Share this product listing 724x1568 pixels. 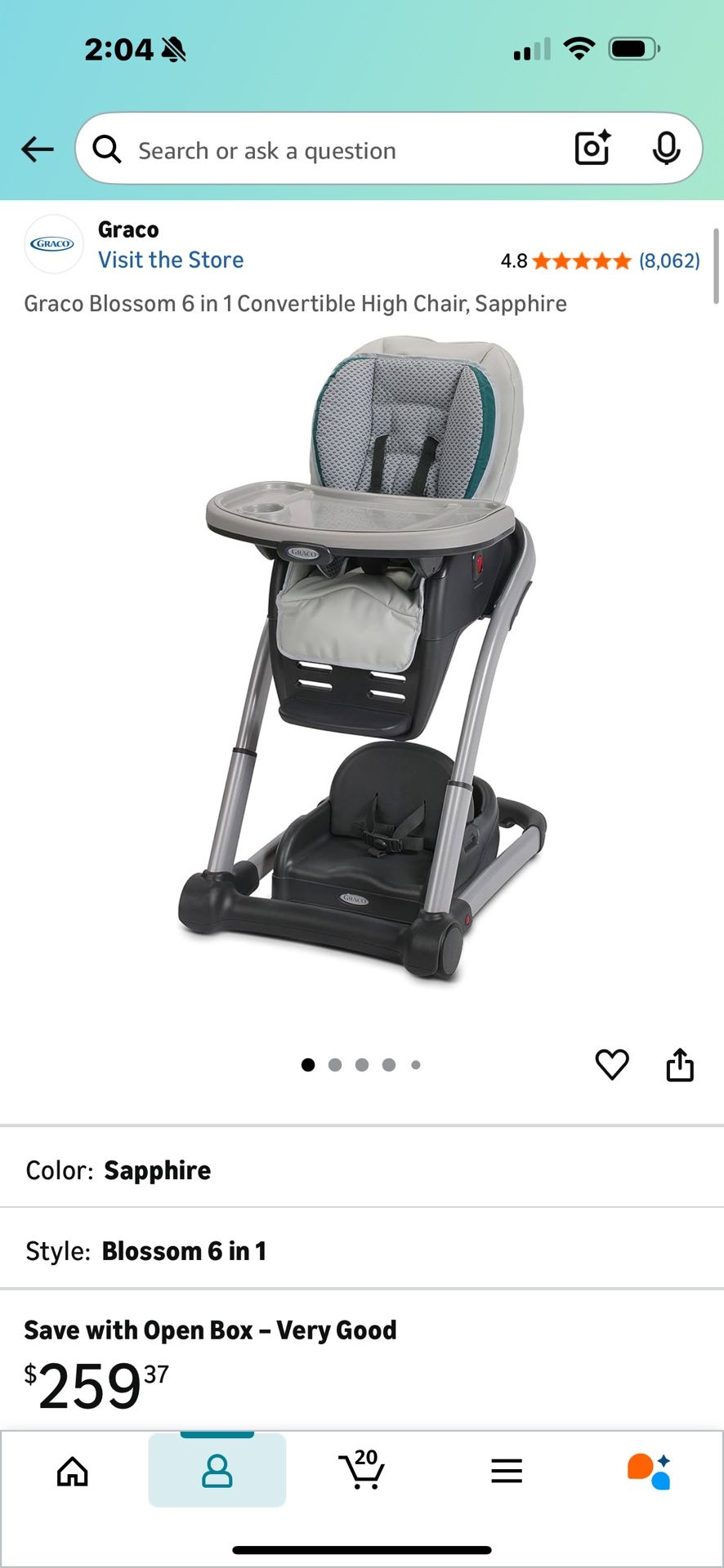tap(679, 1065)
